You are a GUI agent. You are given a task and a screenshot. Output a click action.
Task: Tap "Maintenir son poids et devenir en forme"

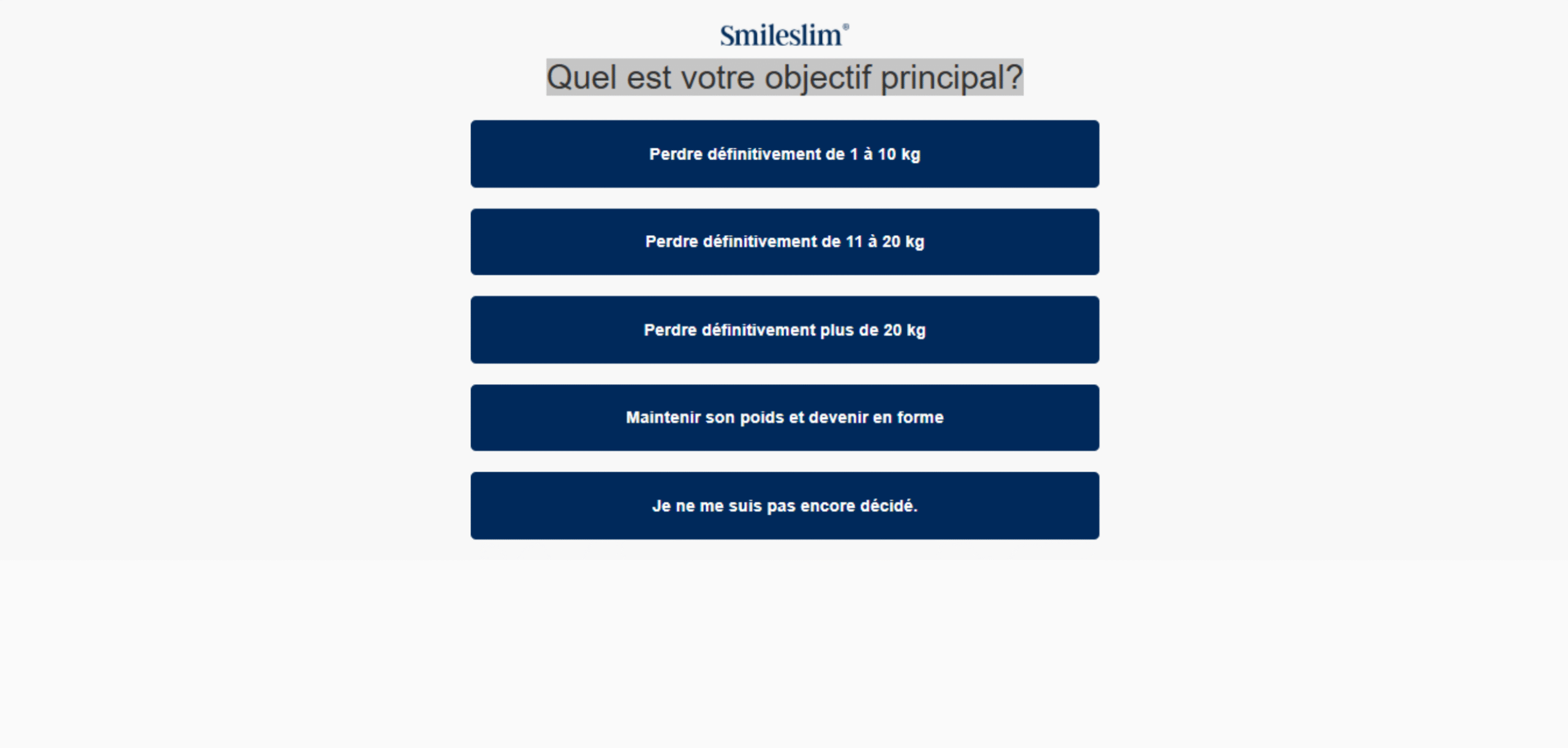(x=785, y=418)
